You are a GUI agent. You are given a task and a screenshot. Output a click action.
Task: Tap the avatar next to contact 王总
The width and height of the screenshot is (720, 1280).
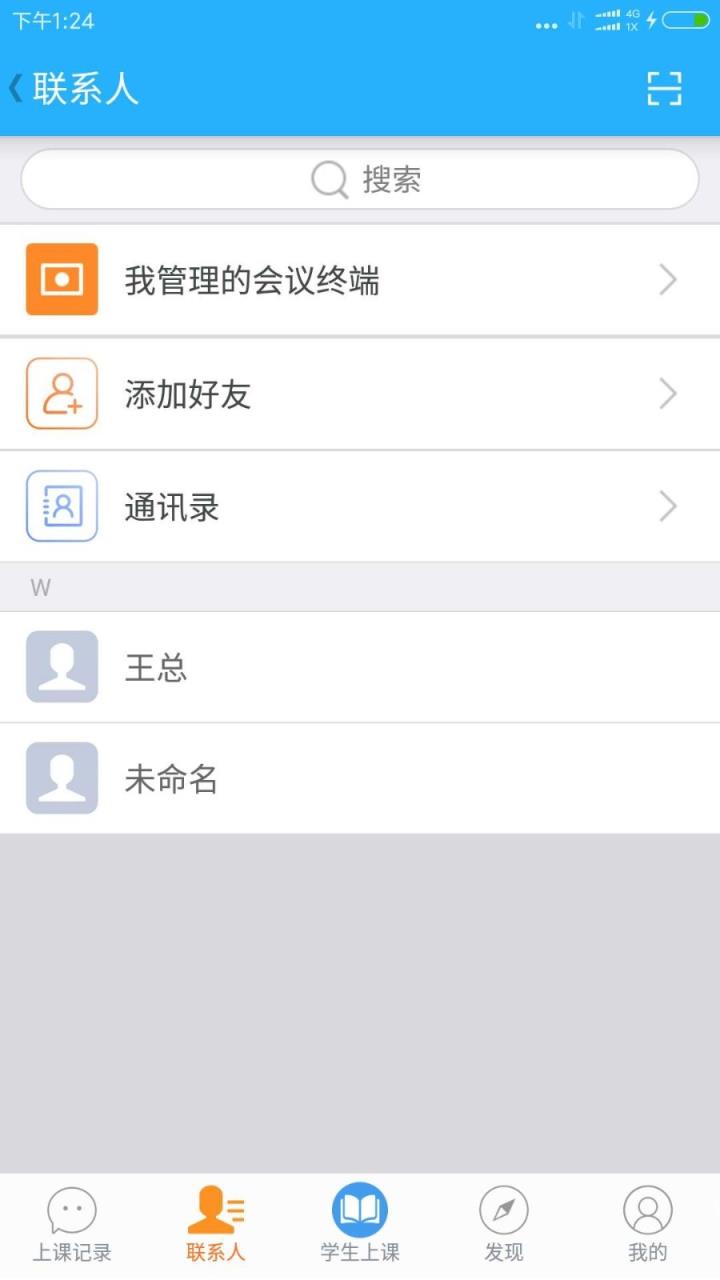point(61,666)
